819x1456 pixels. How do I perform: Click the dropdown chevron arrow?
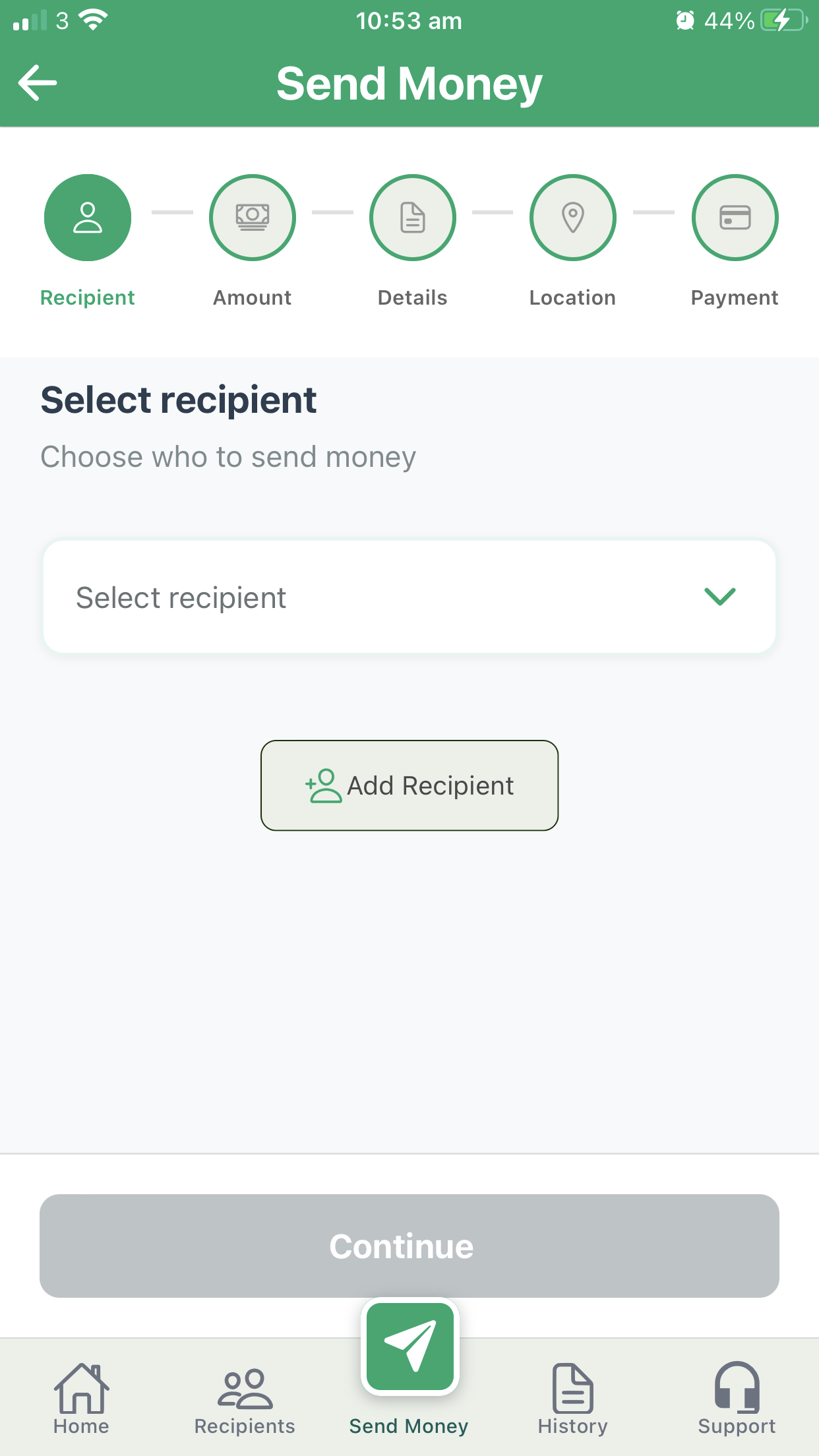click(721, 597)
